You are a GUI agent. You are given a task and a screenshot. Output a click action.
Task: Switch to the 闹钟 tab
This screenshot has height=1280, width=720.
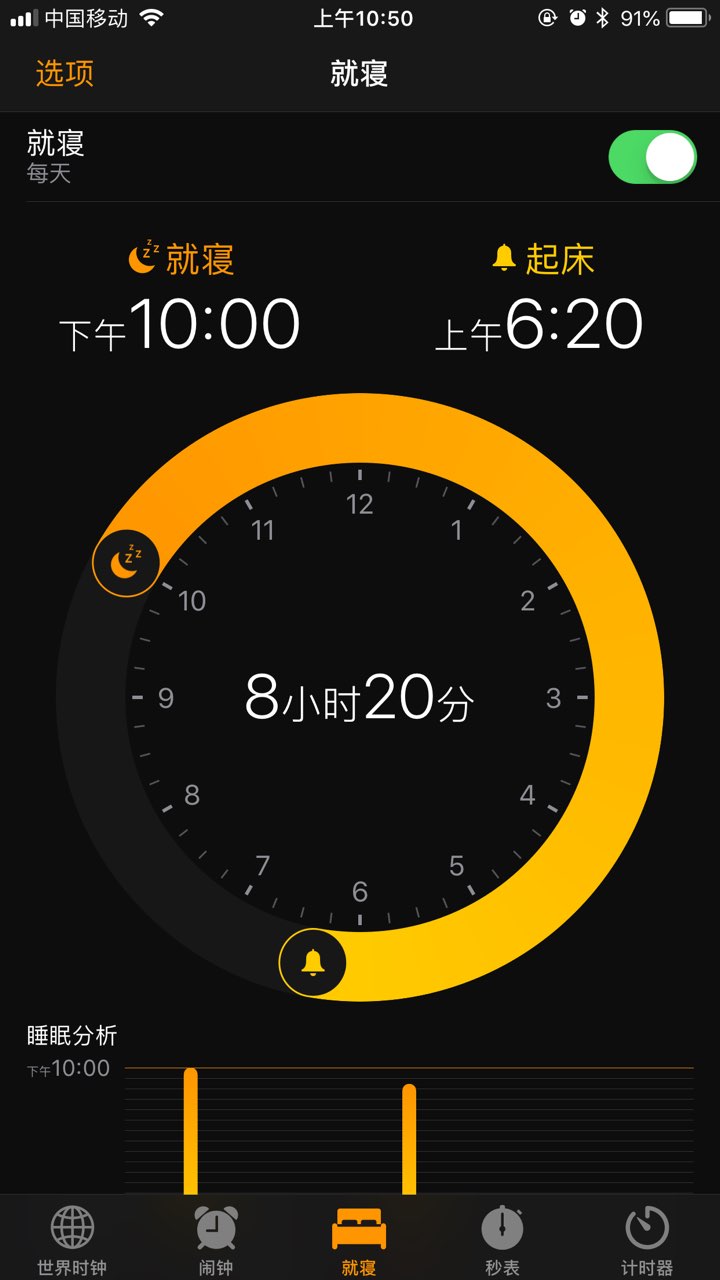216,1240
